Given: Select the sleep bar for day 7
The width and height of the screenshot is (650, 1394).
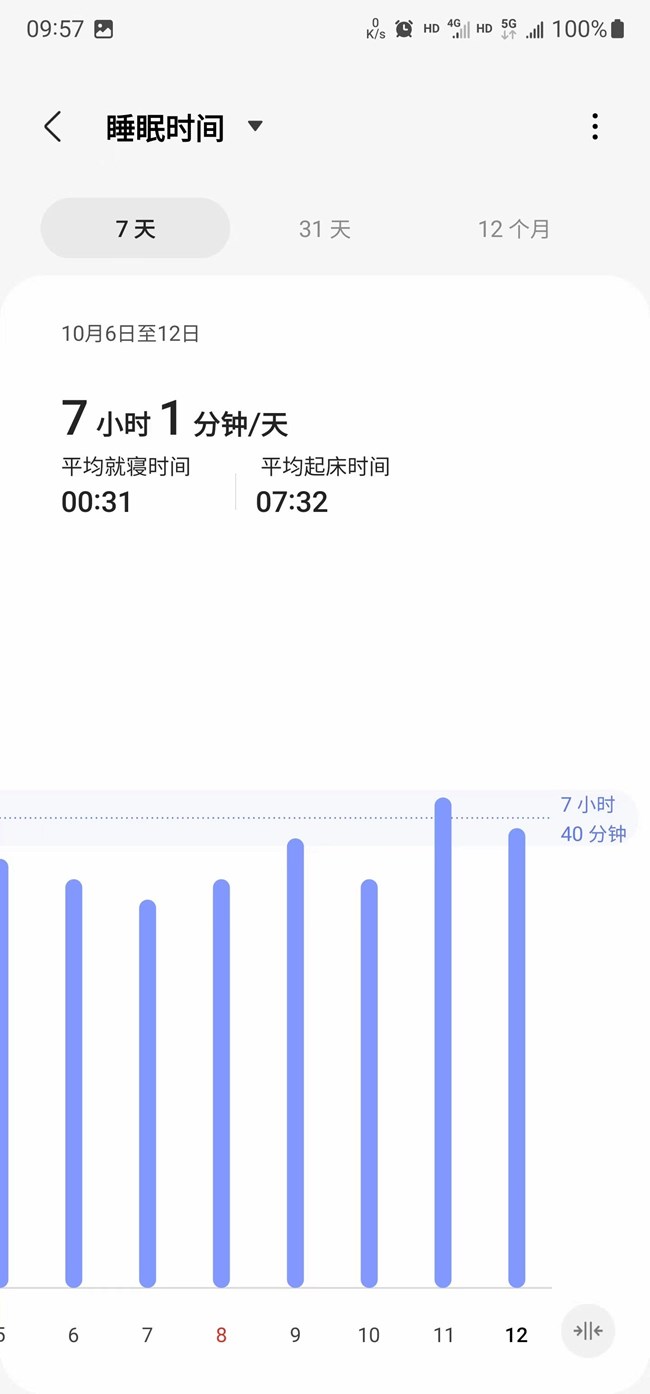Looking at the screenshot, I should pyautogui.click(x=147, y=1093).
